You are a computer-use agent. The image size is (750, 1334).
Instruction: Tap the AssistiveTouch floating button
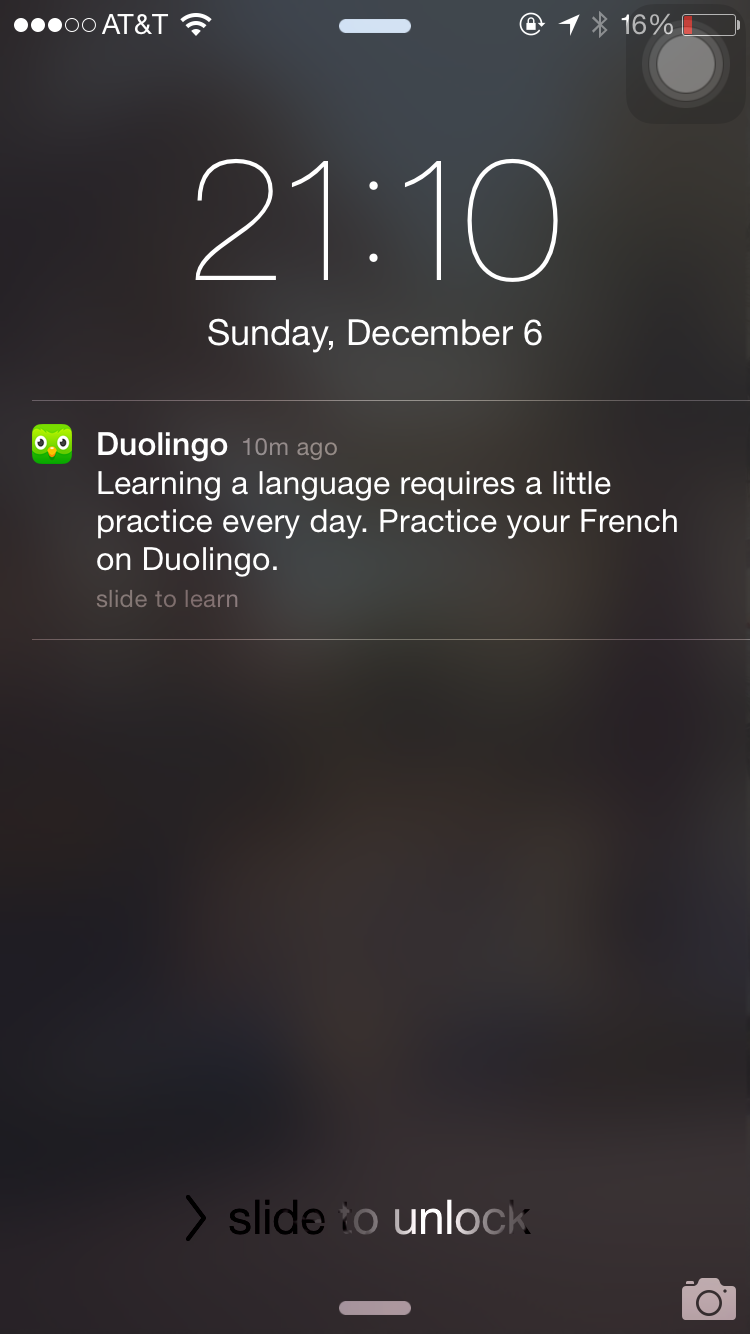686,64
